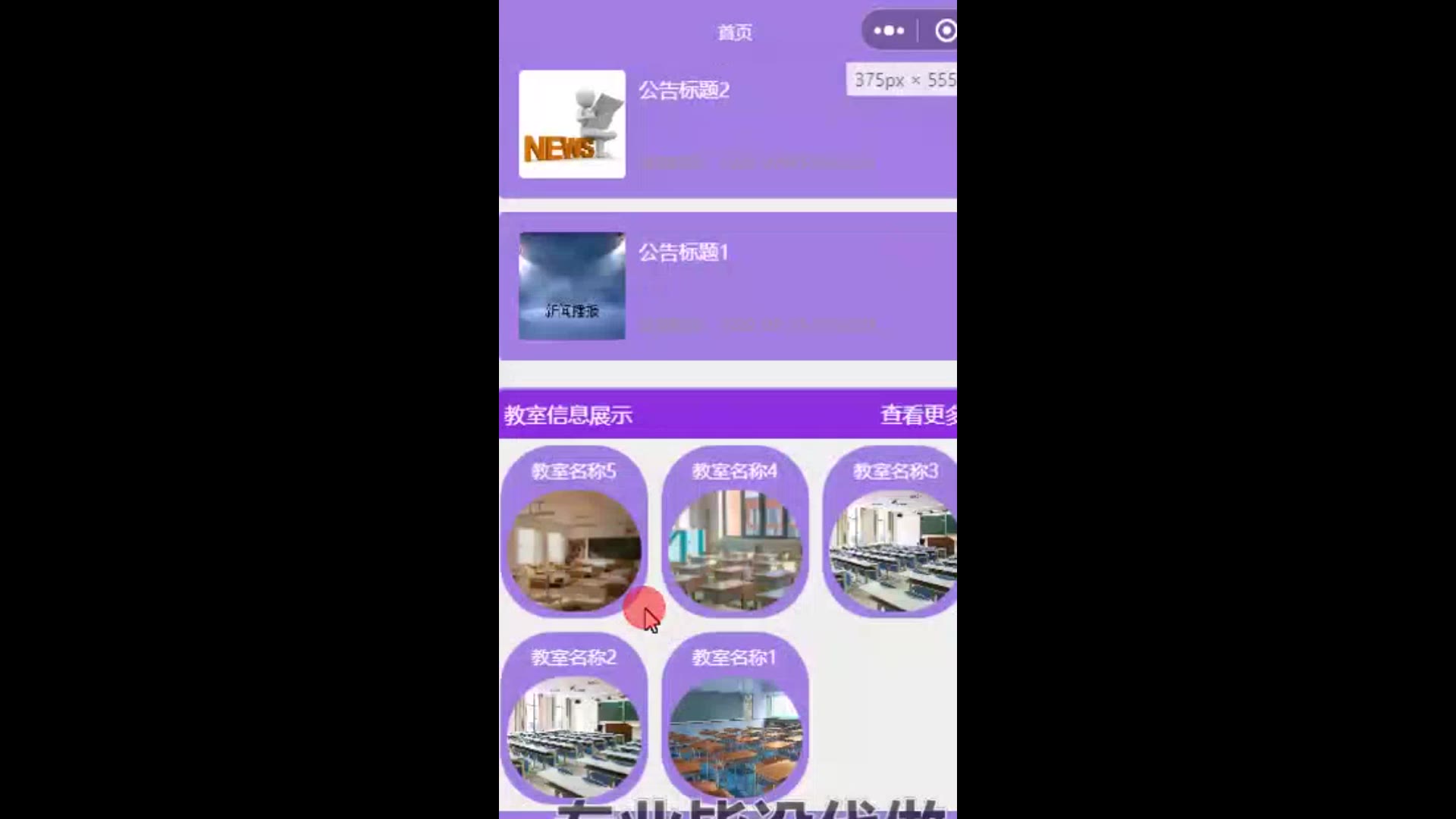This screenshot has height=819, width=1456.
Task: Open classroom card 教室名称5
Action: click(x=573, y=532)
